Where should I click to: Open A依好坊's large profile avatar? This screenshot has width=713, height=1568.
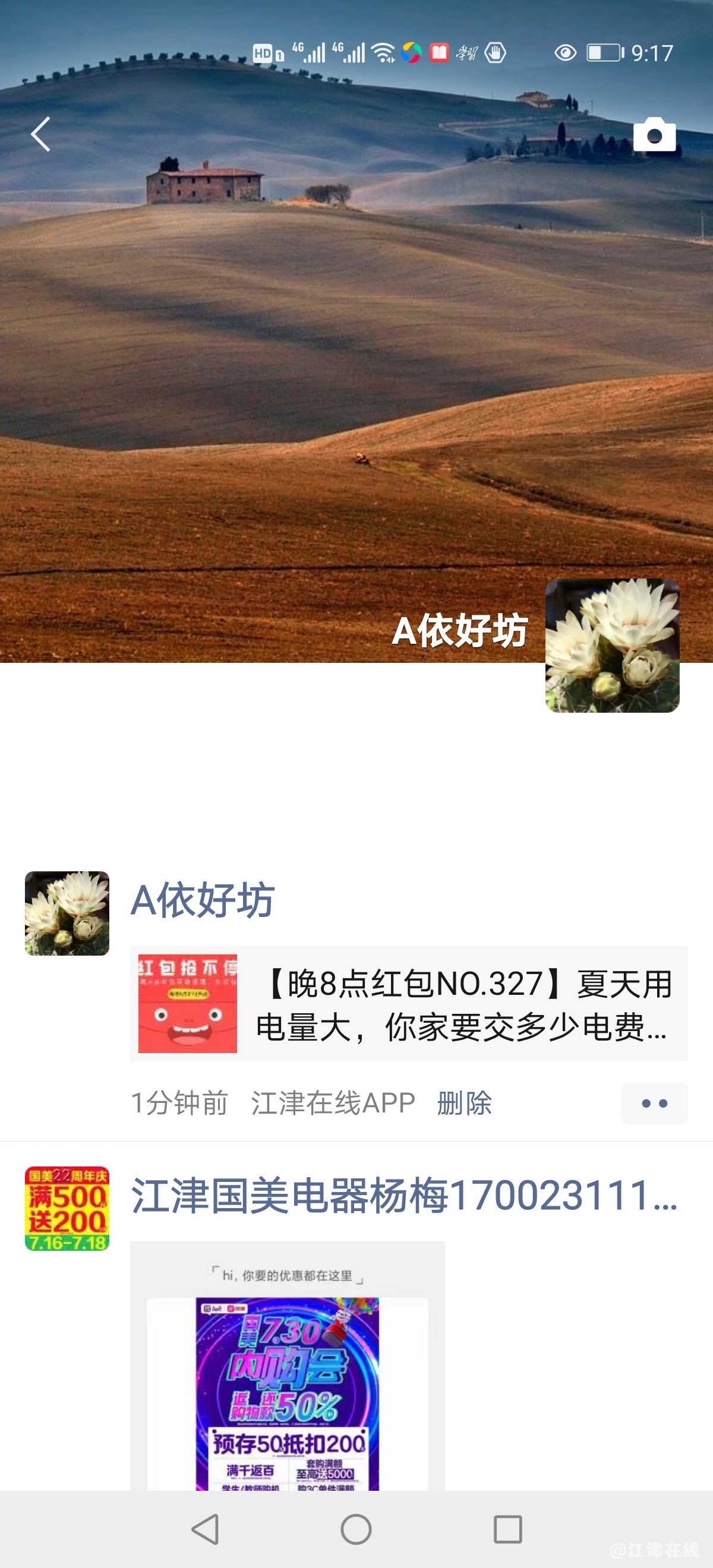point(612,645)
